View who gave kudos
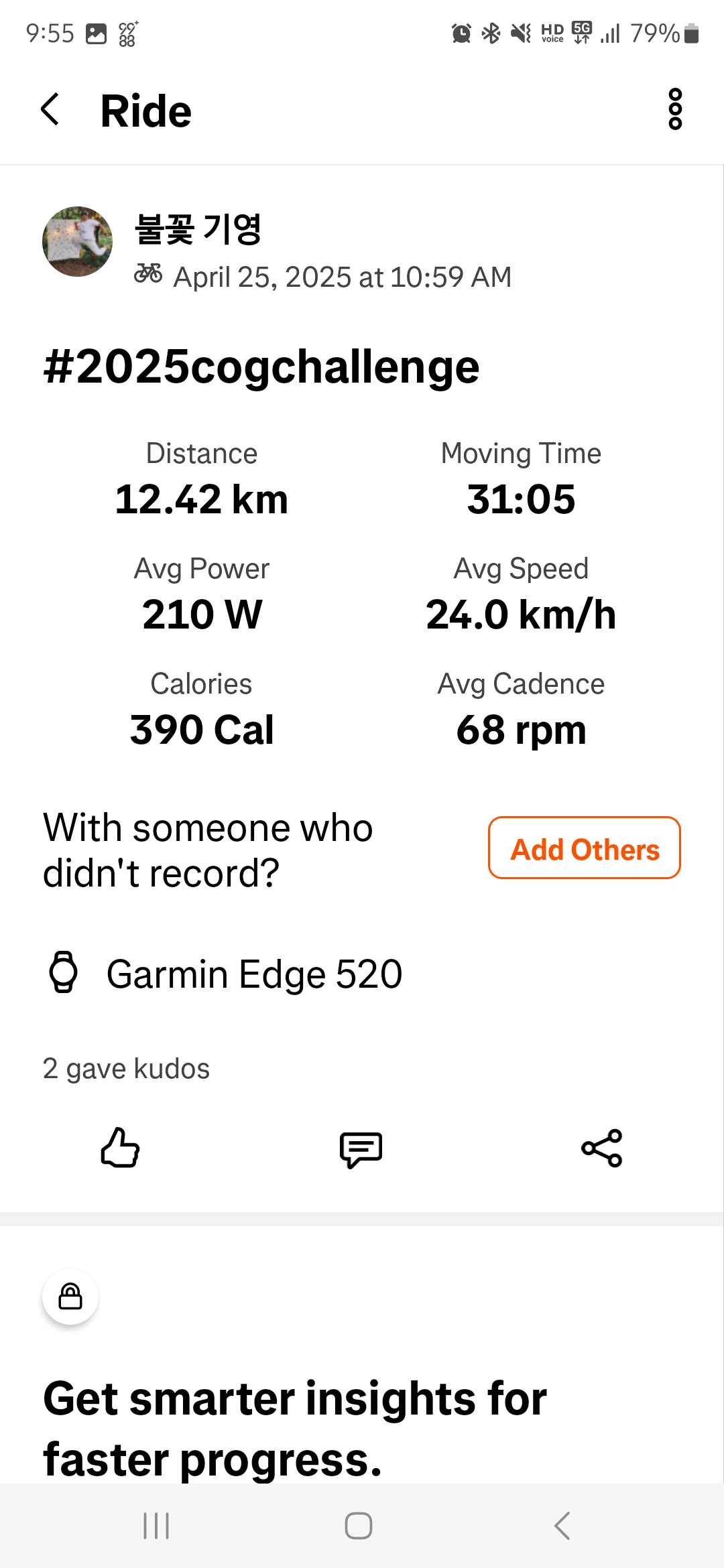 (126, 1069)
